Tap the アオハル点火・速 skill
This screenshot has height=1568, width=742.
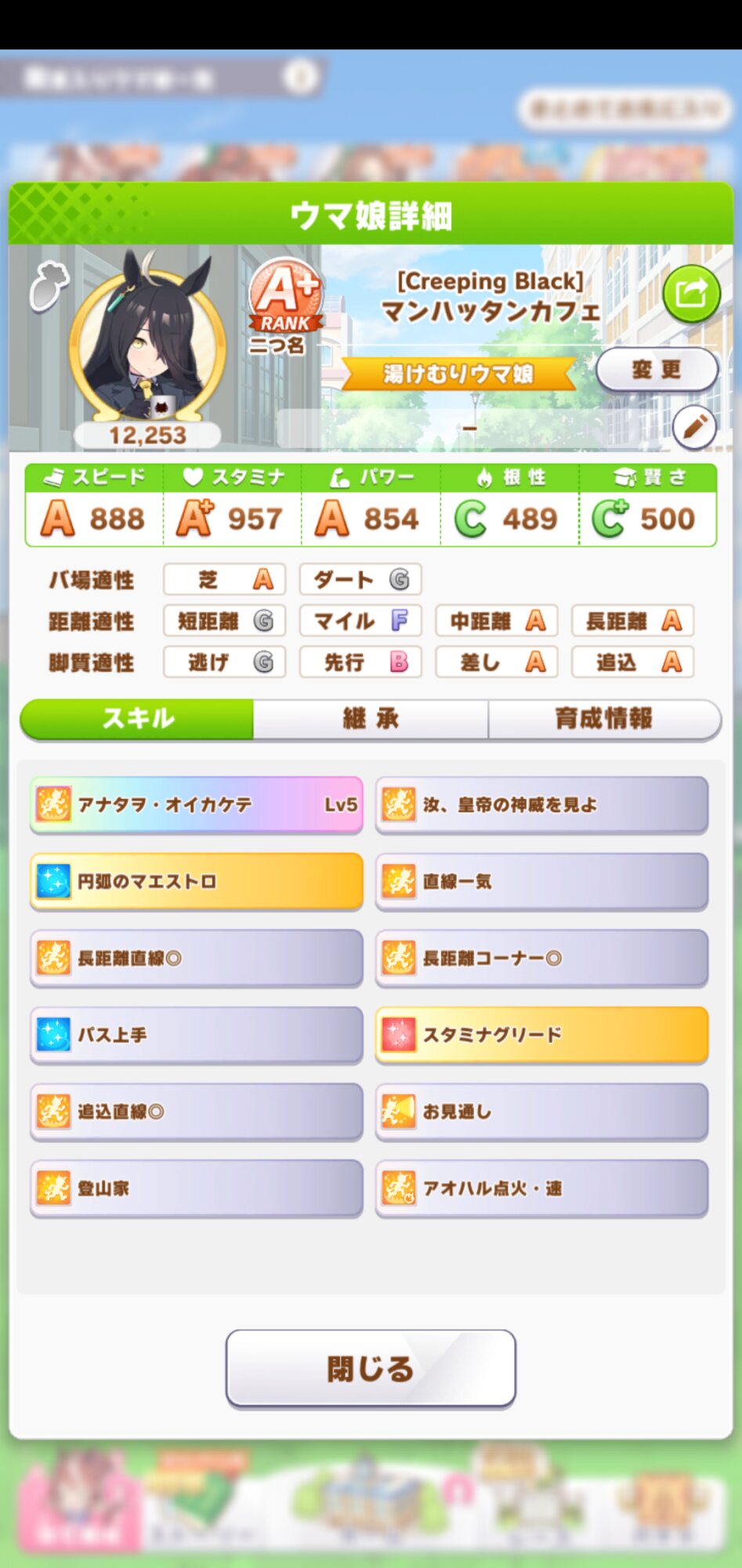[541, 1189]
